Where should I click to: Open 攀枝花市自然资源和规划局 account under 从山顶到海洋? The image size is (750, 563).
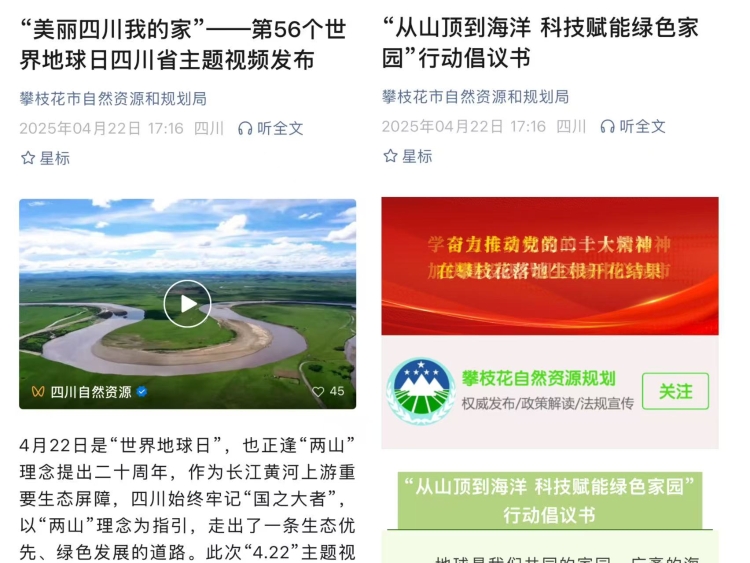475,96
